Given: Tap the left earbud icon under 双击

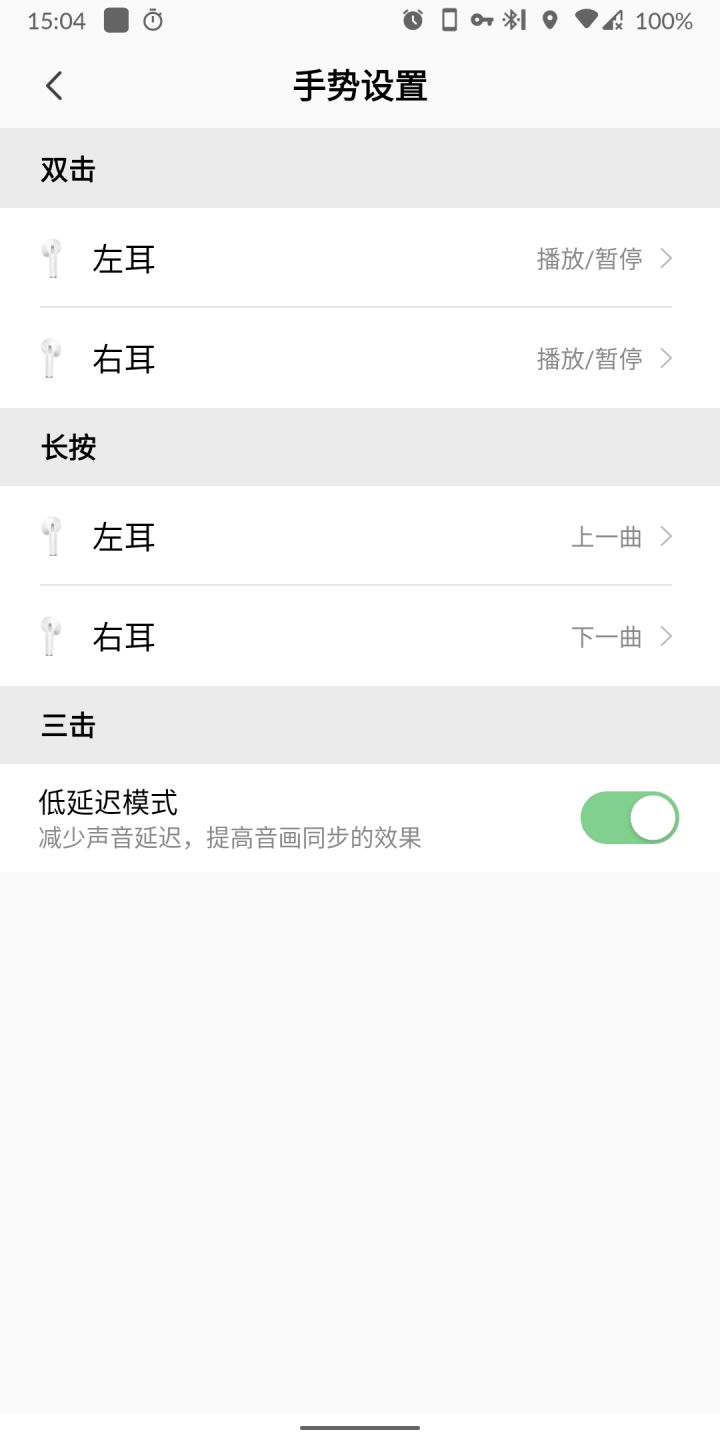Looking at the screenshot, I should [52, 258].
